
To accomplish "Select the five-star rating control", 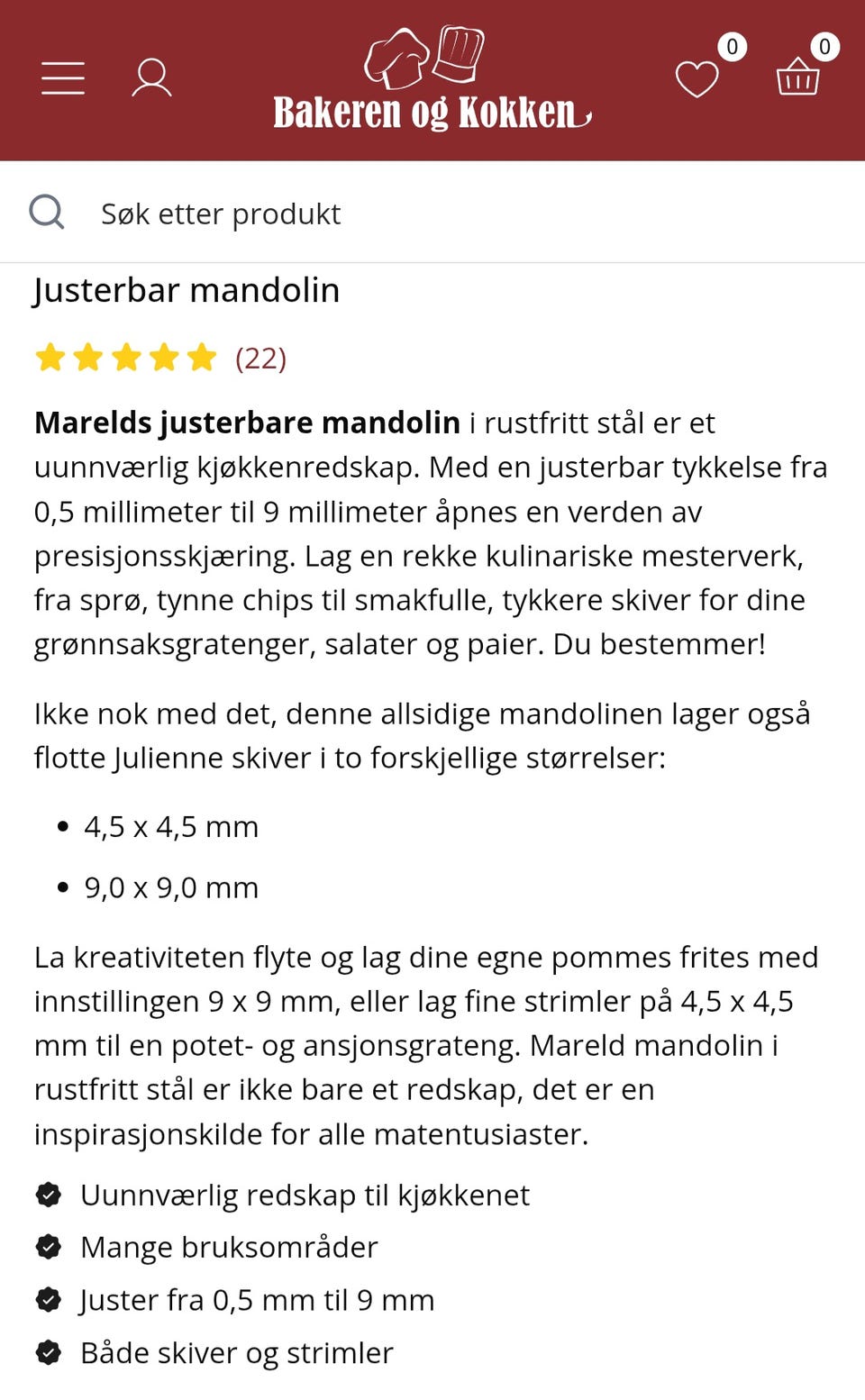I will (x=125, y=358).
